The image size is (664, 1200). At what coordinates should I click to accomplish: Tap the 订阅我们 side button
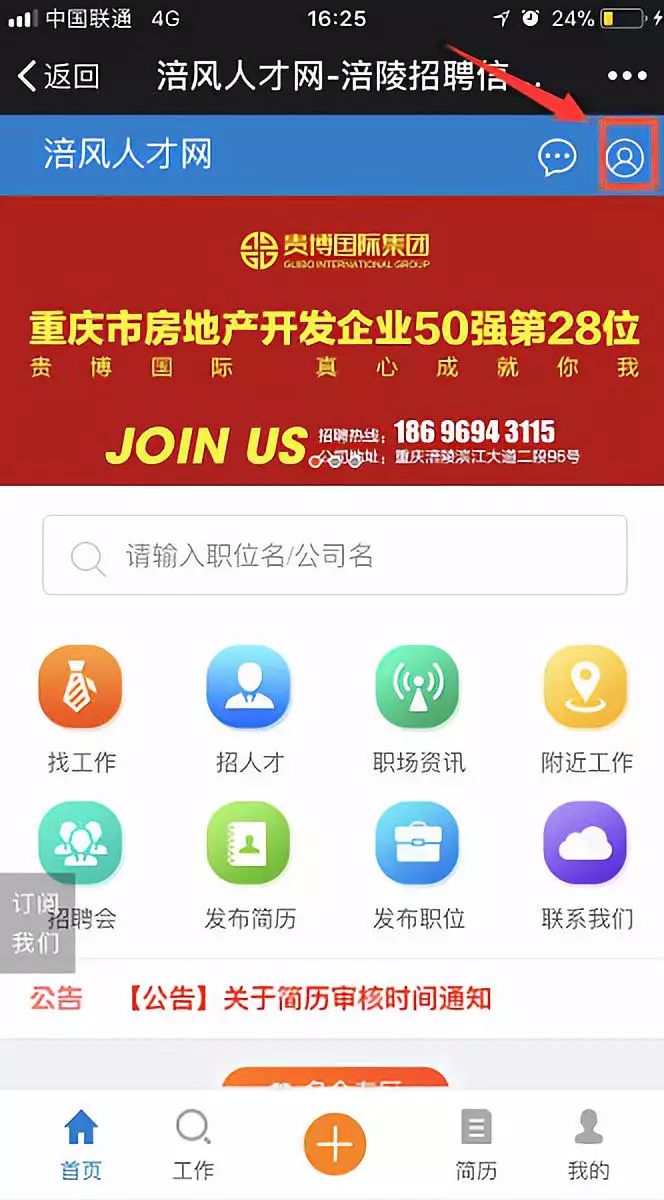37,923
